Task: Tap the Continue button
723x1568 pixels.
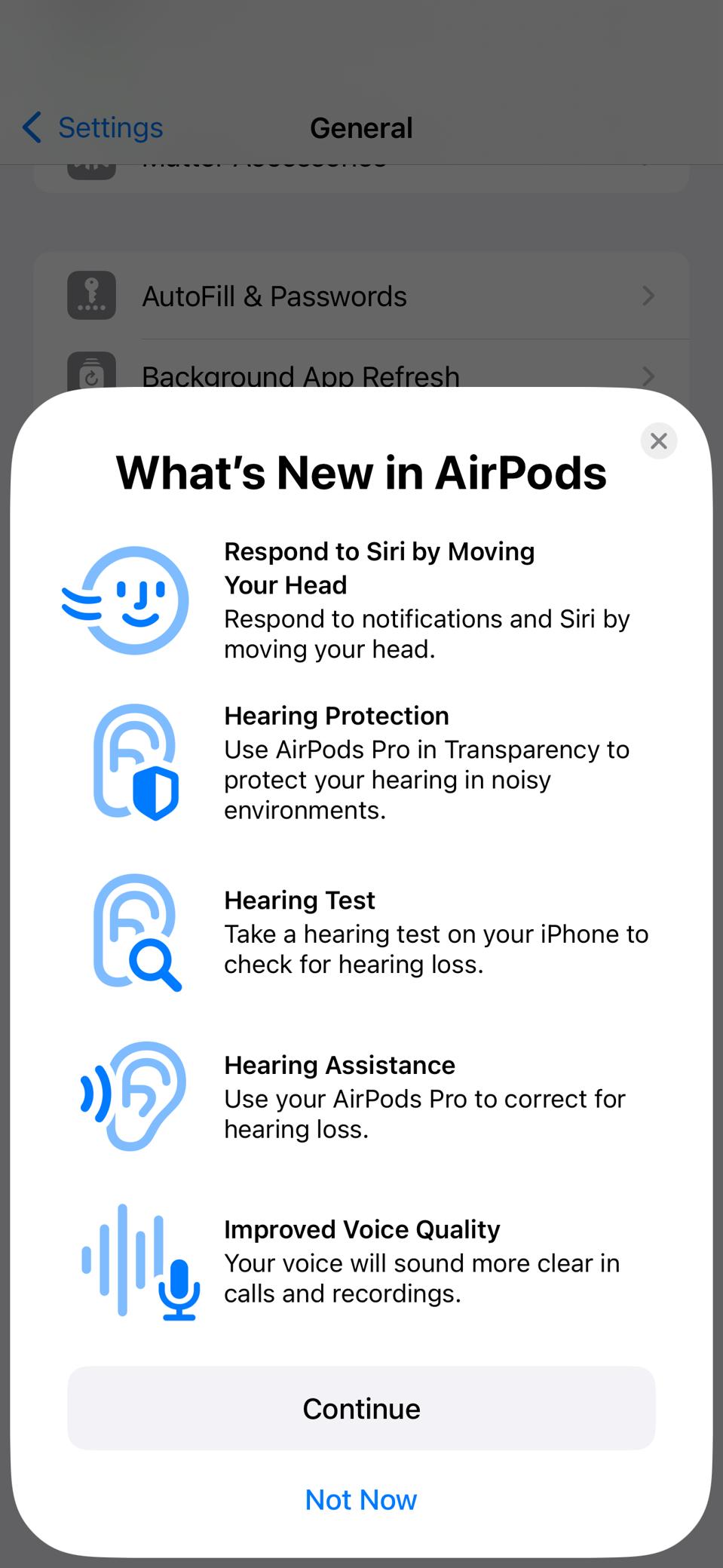Action: (361, 1408)
